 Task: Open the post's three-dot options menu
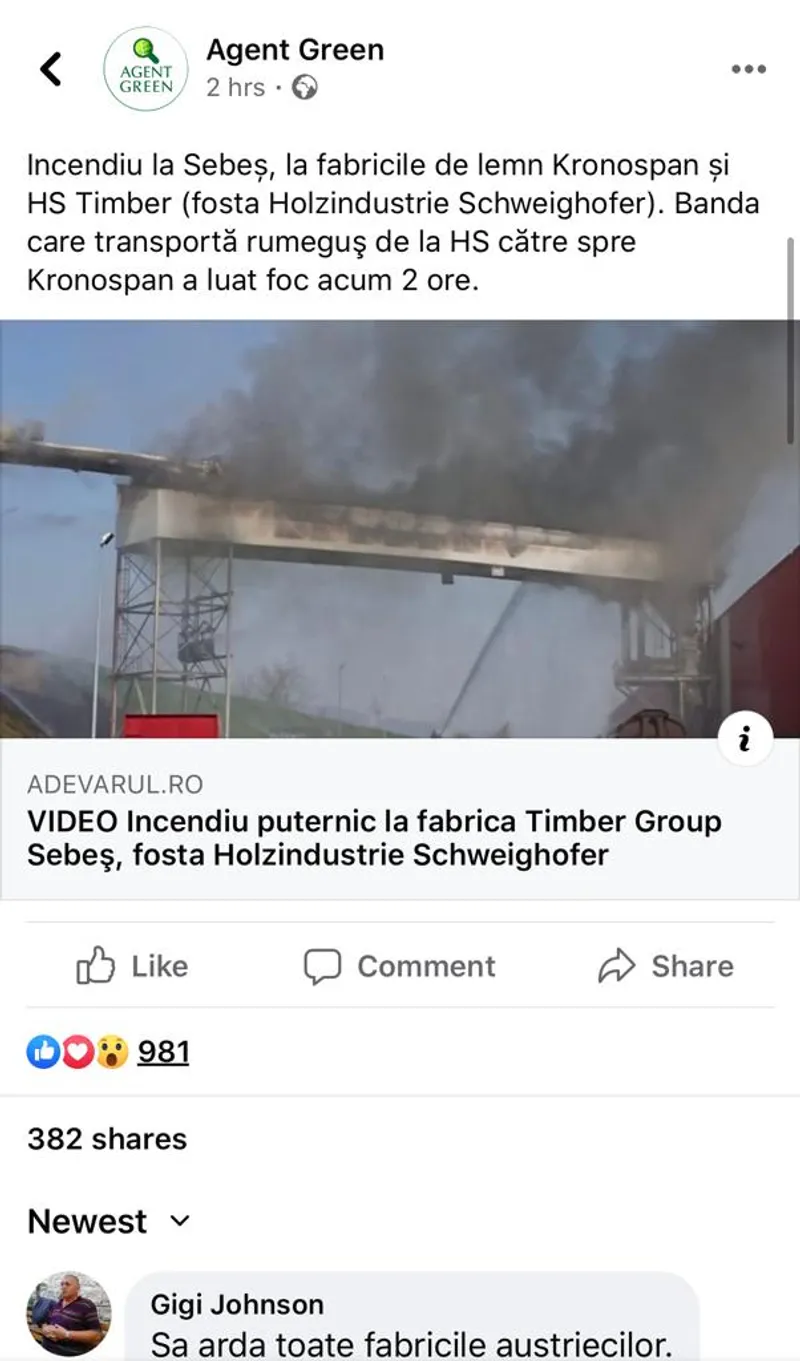[748, 69]
